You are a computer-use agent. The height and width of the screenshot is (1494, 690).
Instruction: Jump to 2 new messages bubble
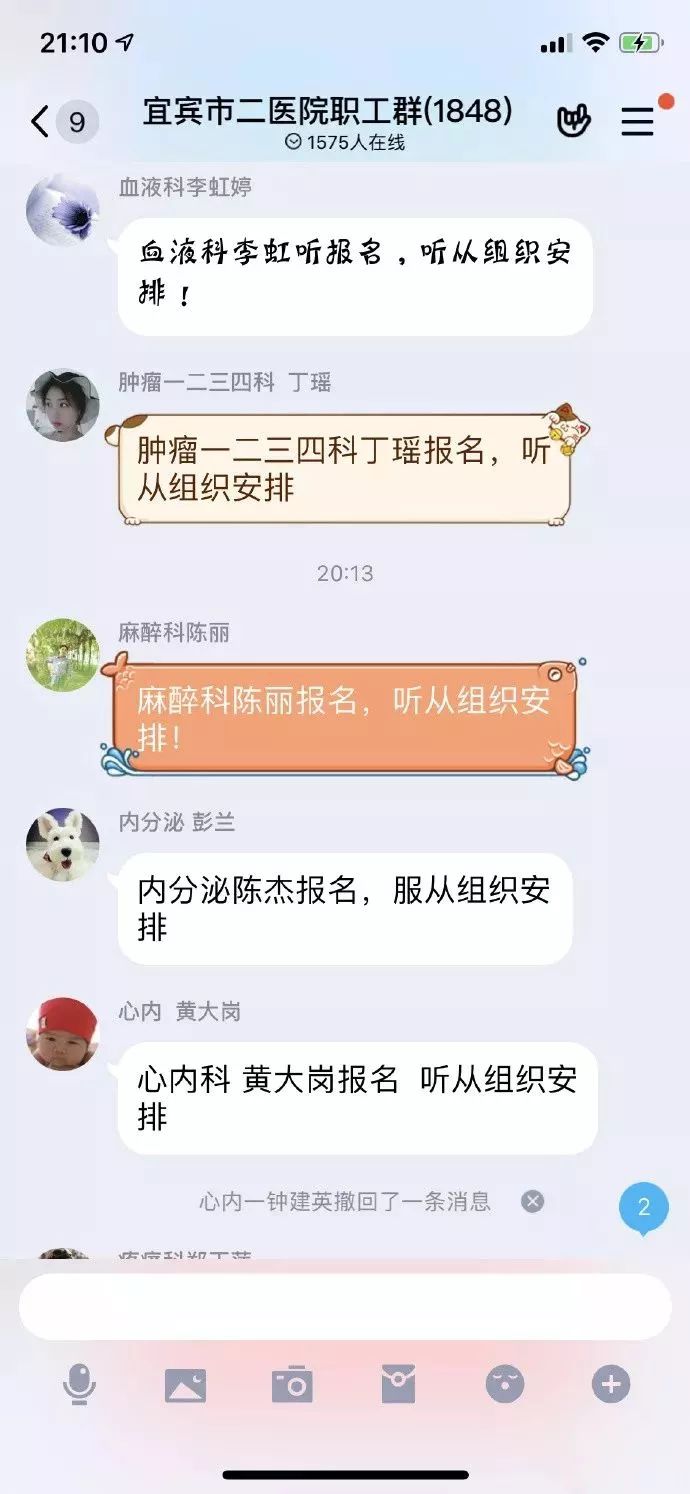(x=643, y=1207)
